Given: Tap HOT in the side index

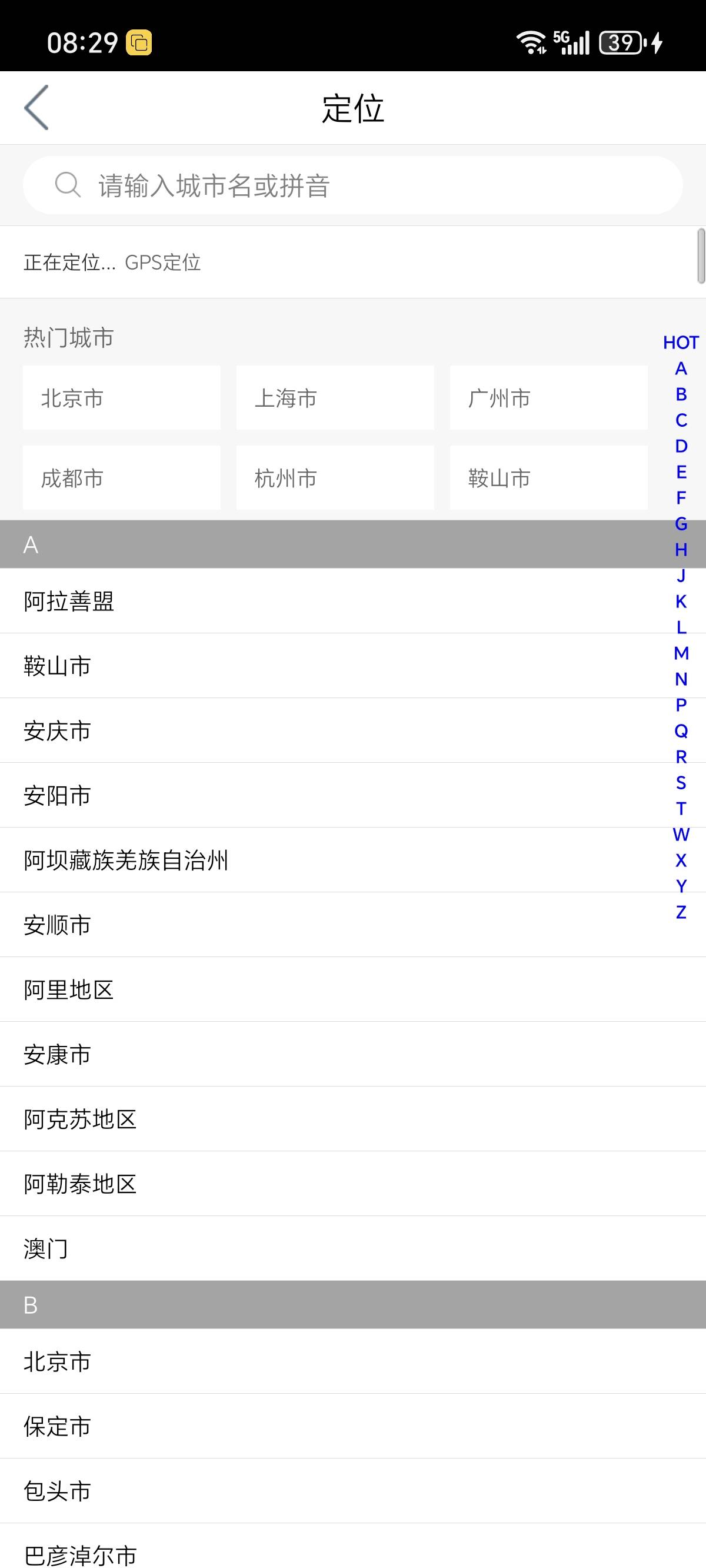Looking at the screenshot, I should point(681,343).
